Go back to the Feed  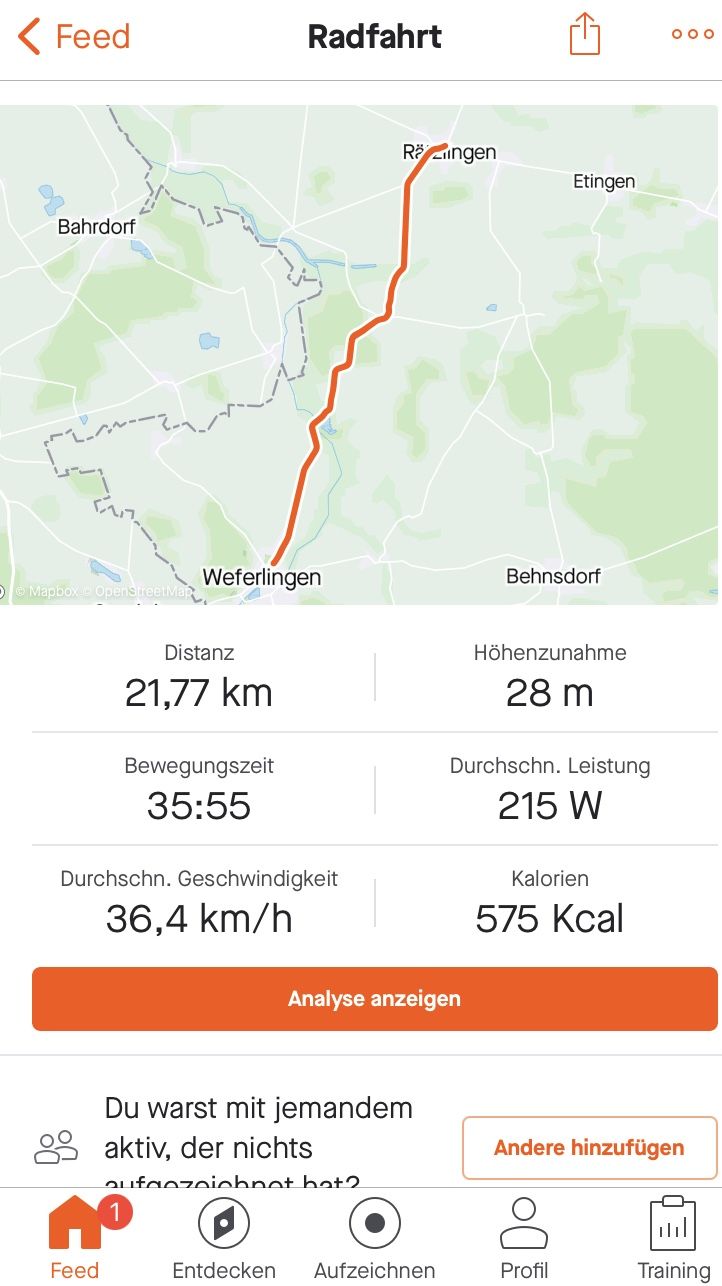(74, 37)
